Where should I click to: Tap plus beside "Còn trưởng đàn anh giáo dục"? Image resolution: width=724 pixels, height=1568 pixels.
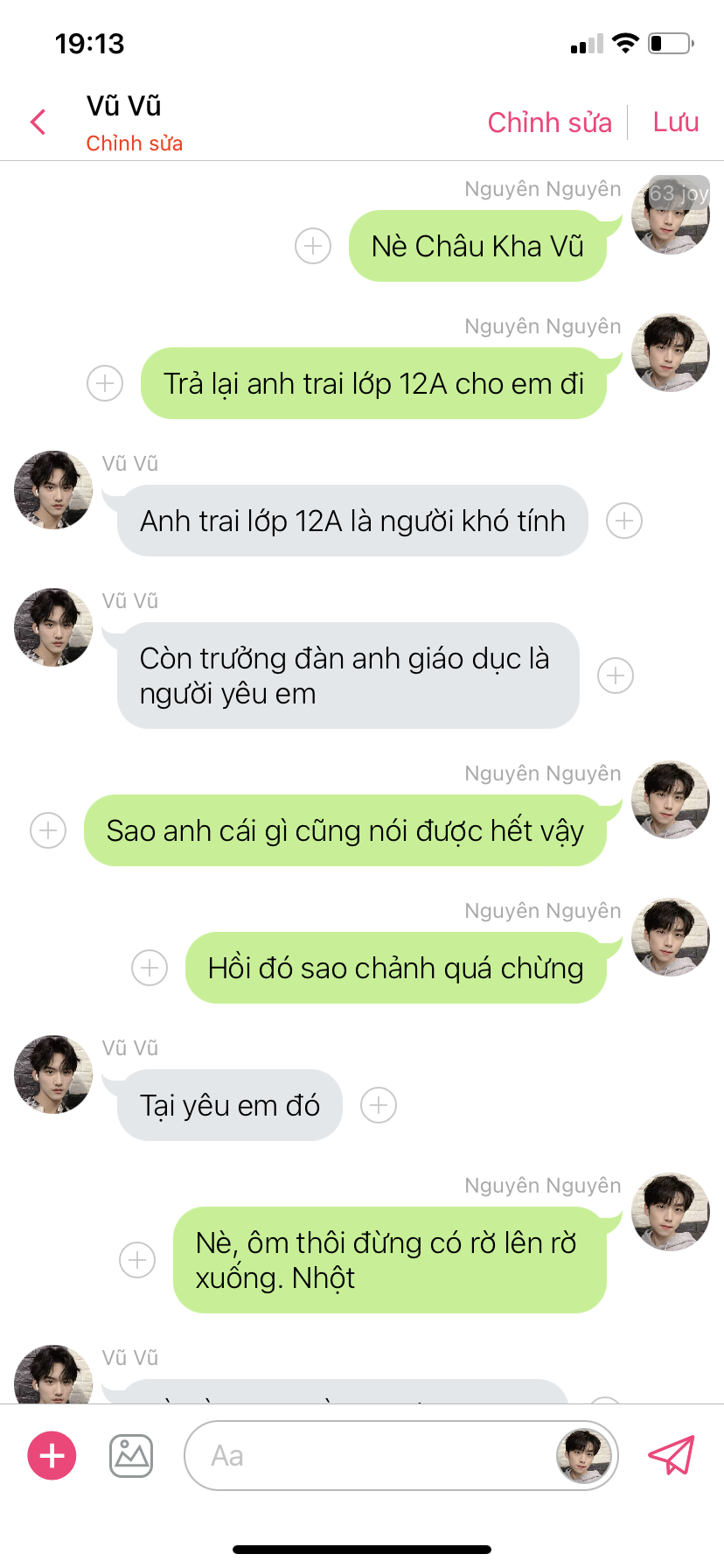pyautogui.click(x=616, y=675)
